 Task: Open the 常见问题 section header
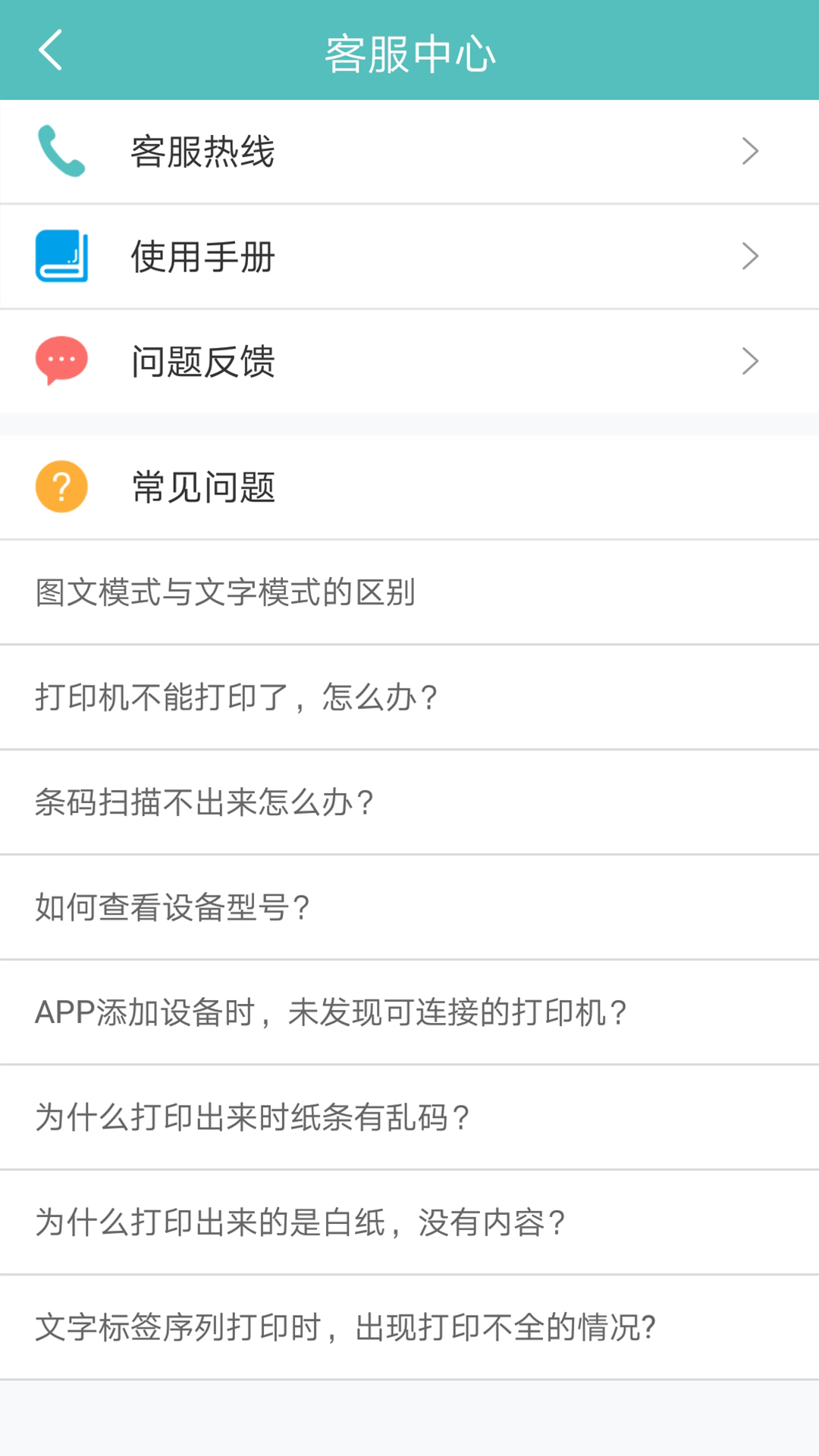(409, 486)
